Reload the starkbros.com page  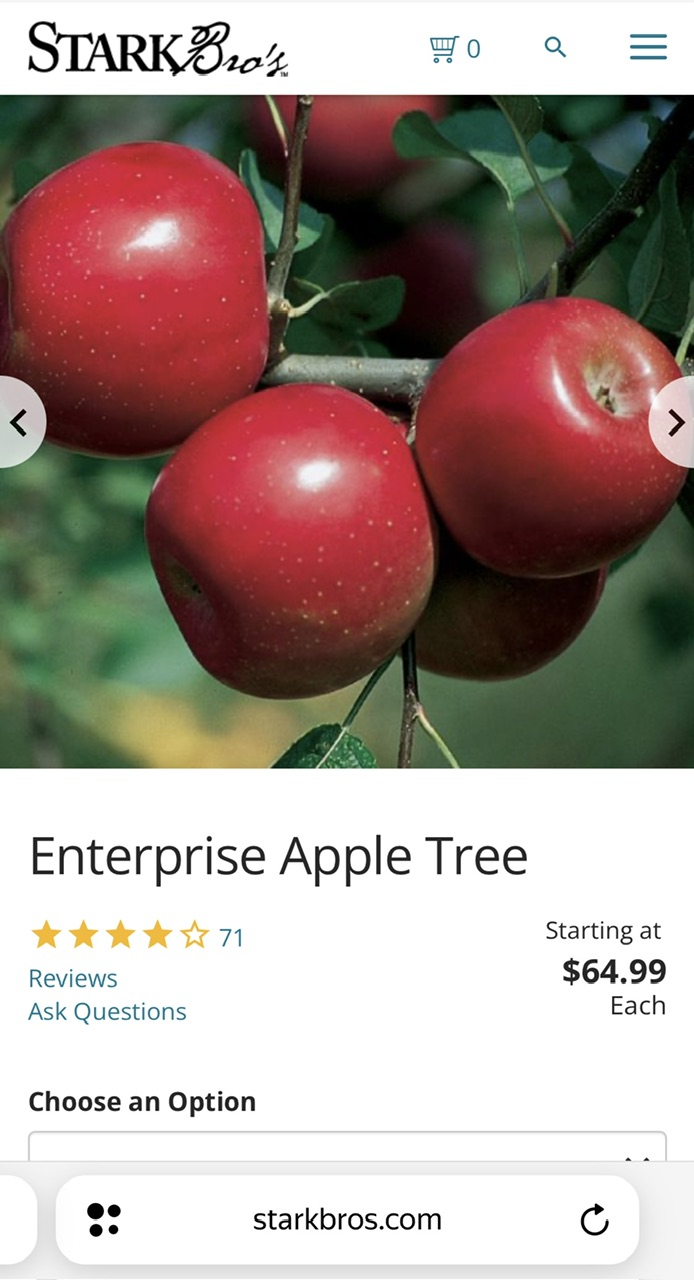pyautogui.click(x=594, y=1220)
